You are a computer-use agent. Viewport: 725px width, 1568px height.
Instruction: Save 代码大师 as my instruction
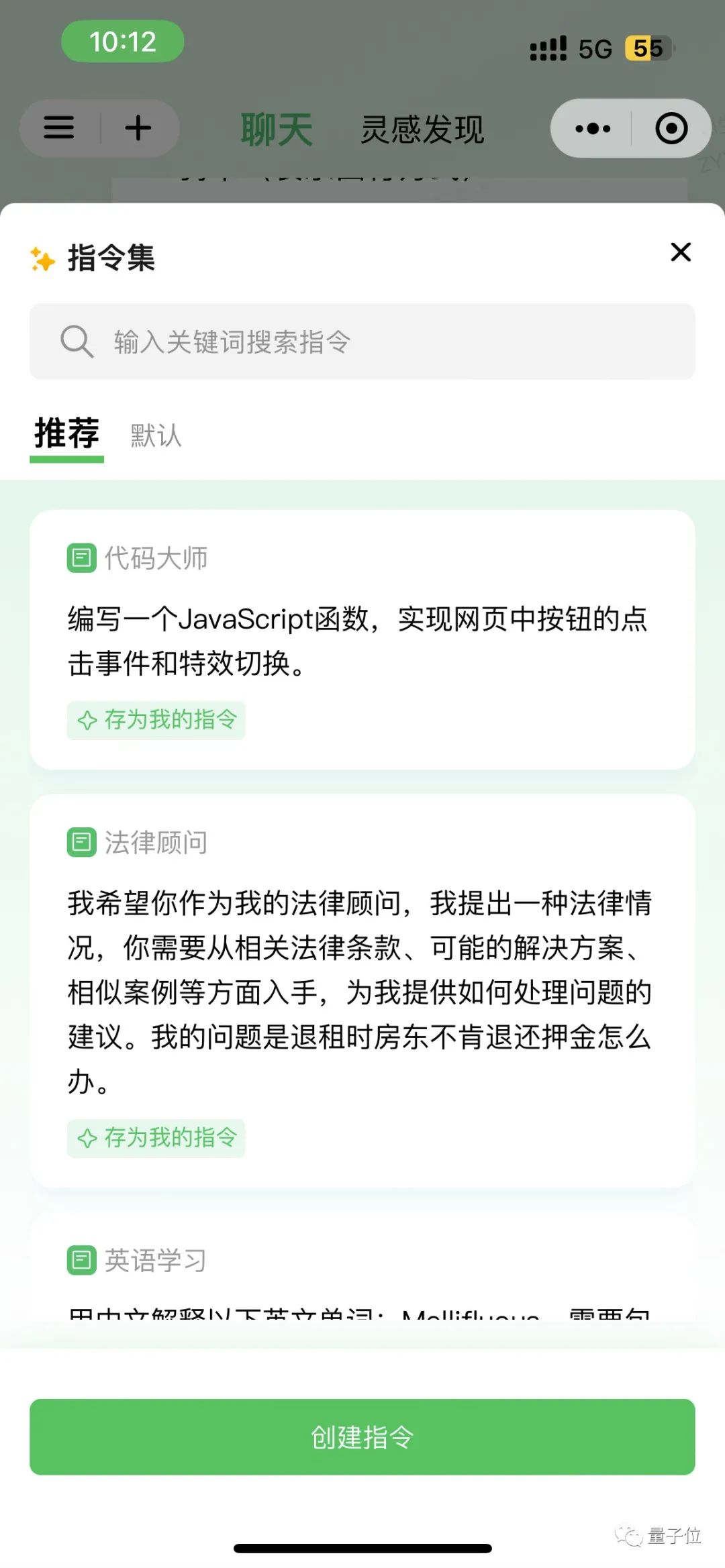[156, 720]
